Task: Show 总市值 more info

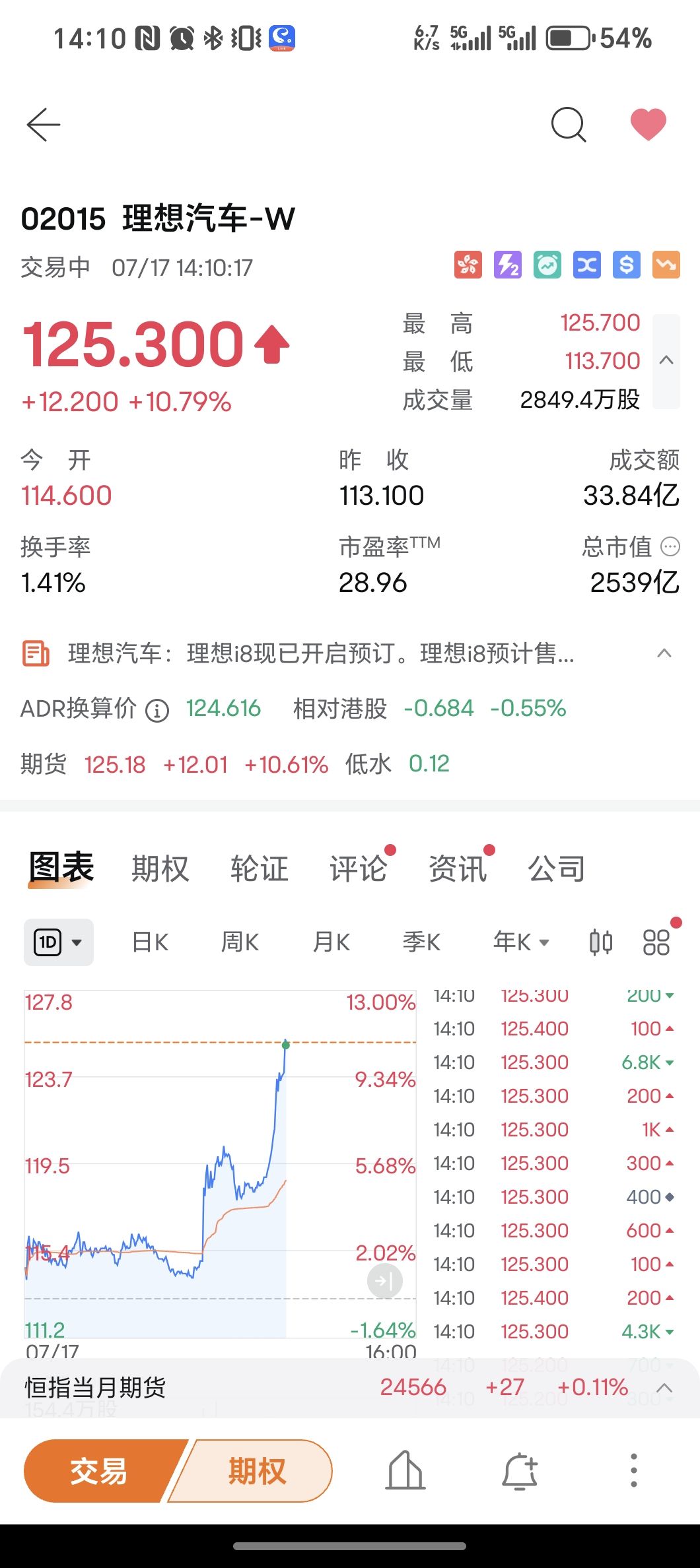Action: coord(670,546)
